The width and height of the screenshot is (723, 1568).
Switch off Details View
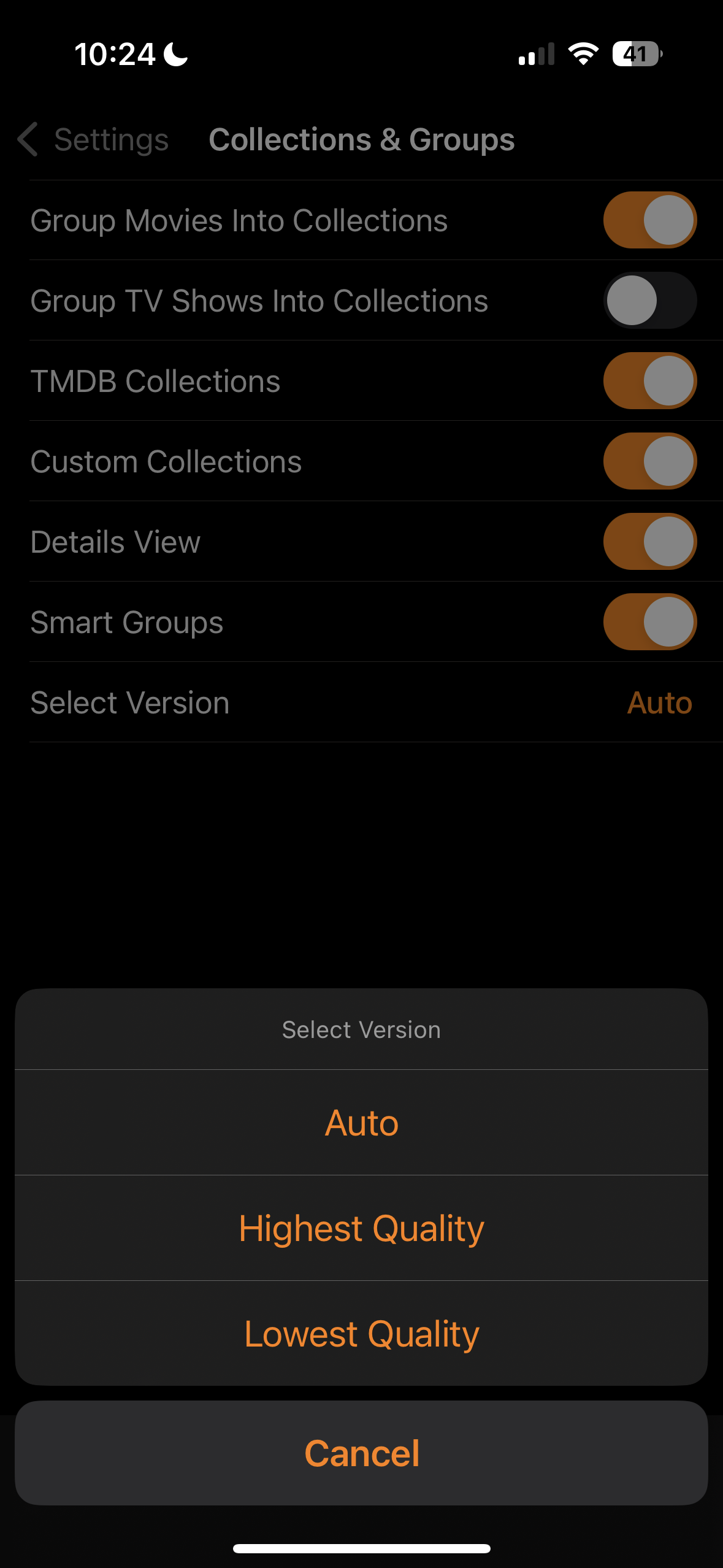649,542
